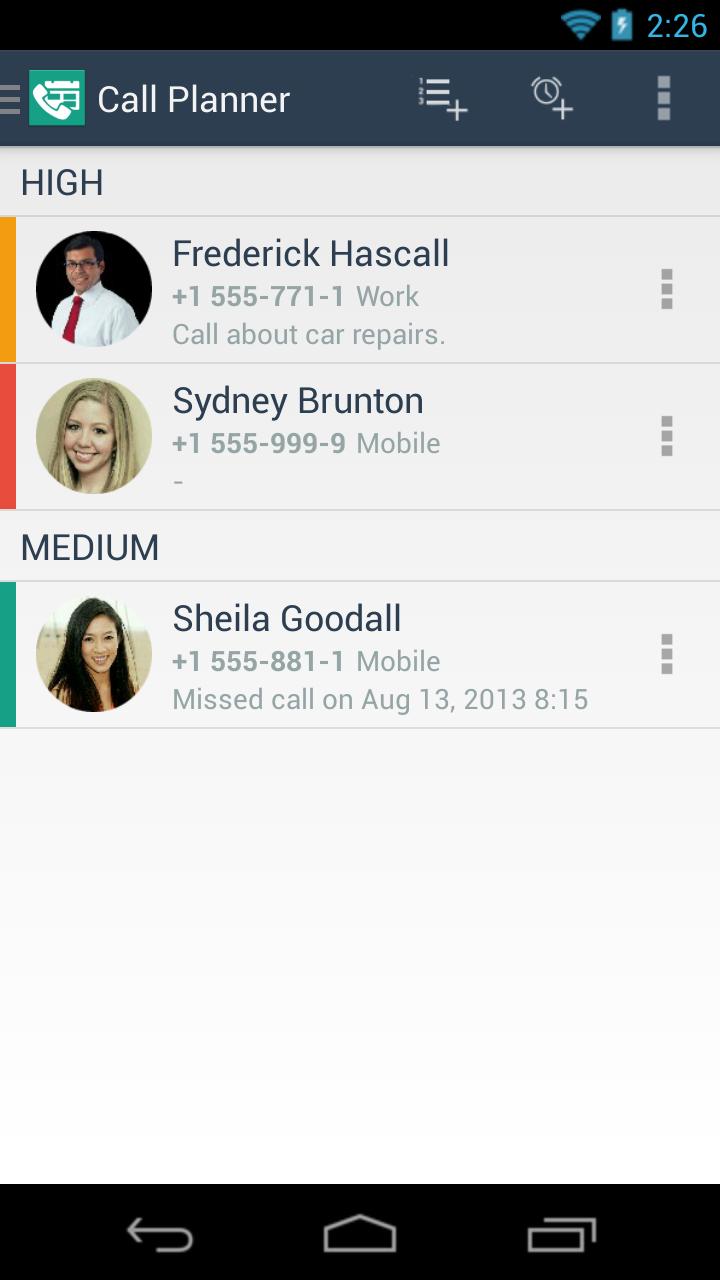Viewport: 720px width, 1280px height.
Task: Tap Frederick's orange priority bar
Action: tap(6, 289)
